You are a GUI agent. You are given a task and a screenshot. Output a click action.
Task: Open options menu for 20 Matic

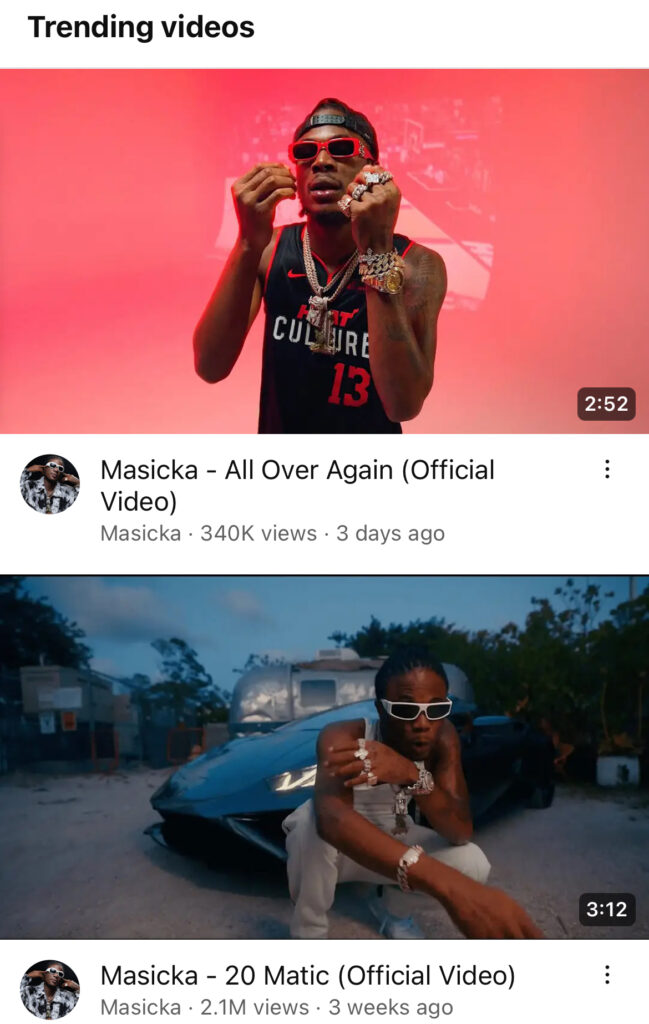click(x=607, y=975)
